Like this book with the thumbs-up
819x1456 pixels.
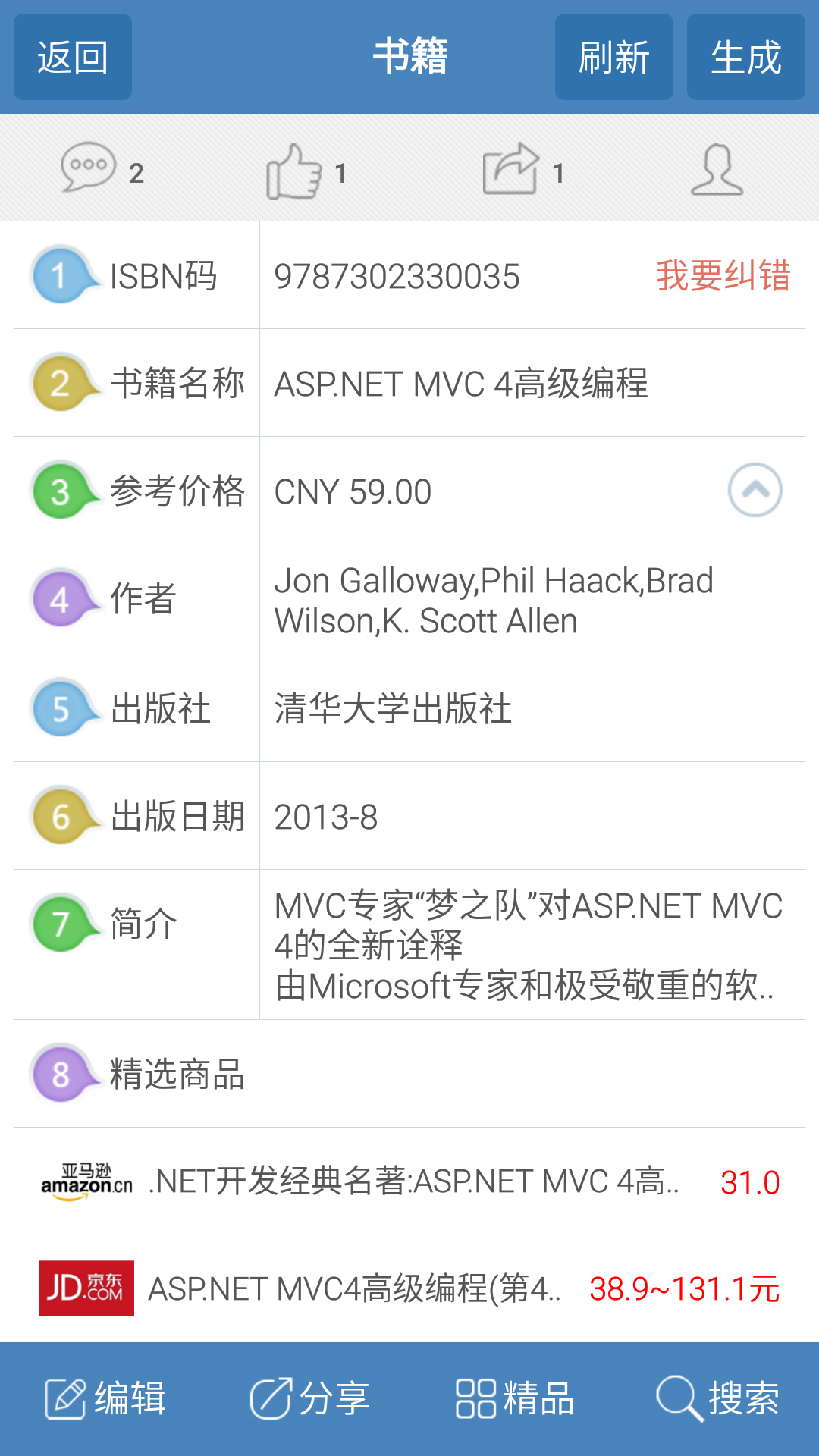(x=294, y=171)
